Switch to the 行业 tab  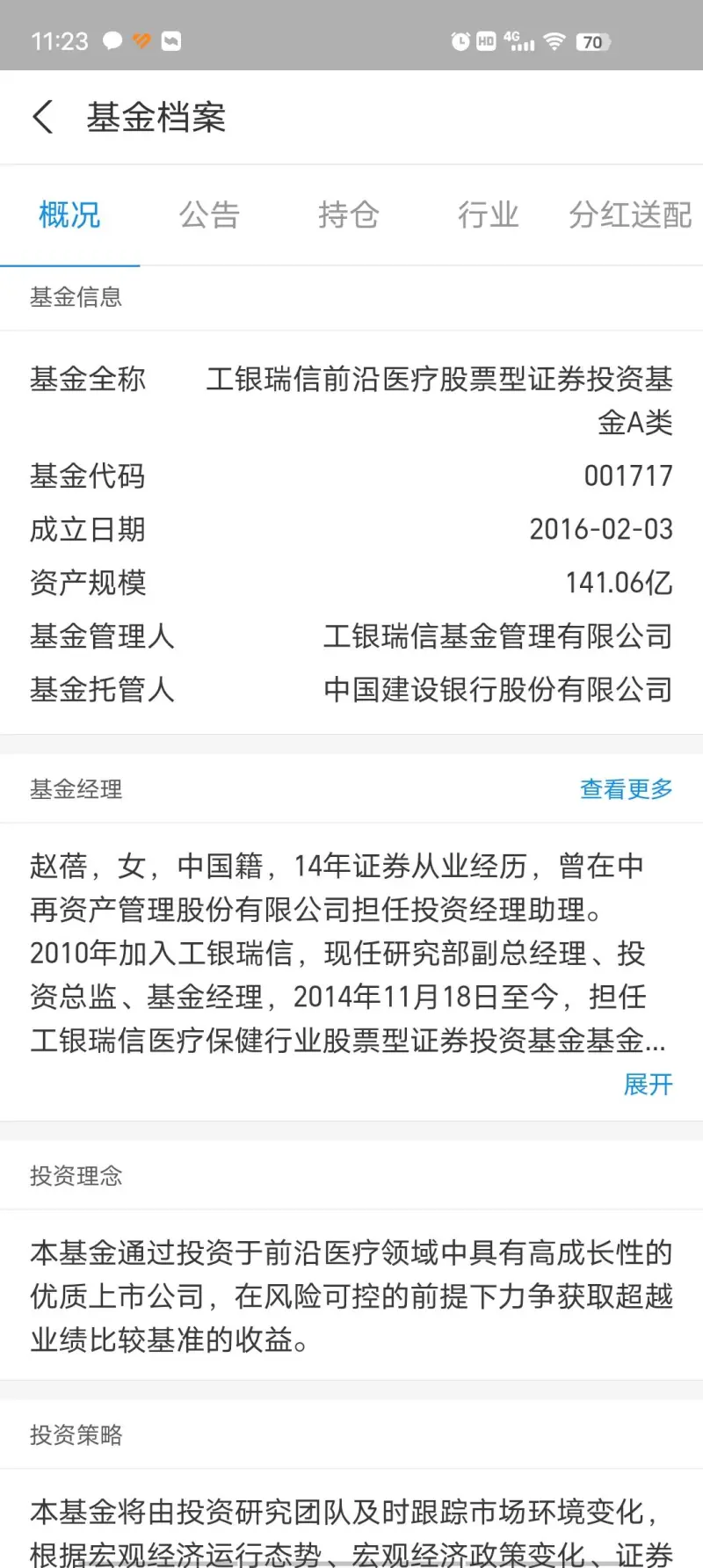click(489, 214)
